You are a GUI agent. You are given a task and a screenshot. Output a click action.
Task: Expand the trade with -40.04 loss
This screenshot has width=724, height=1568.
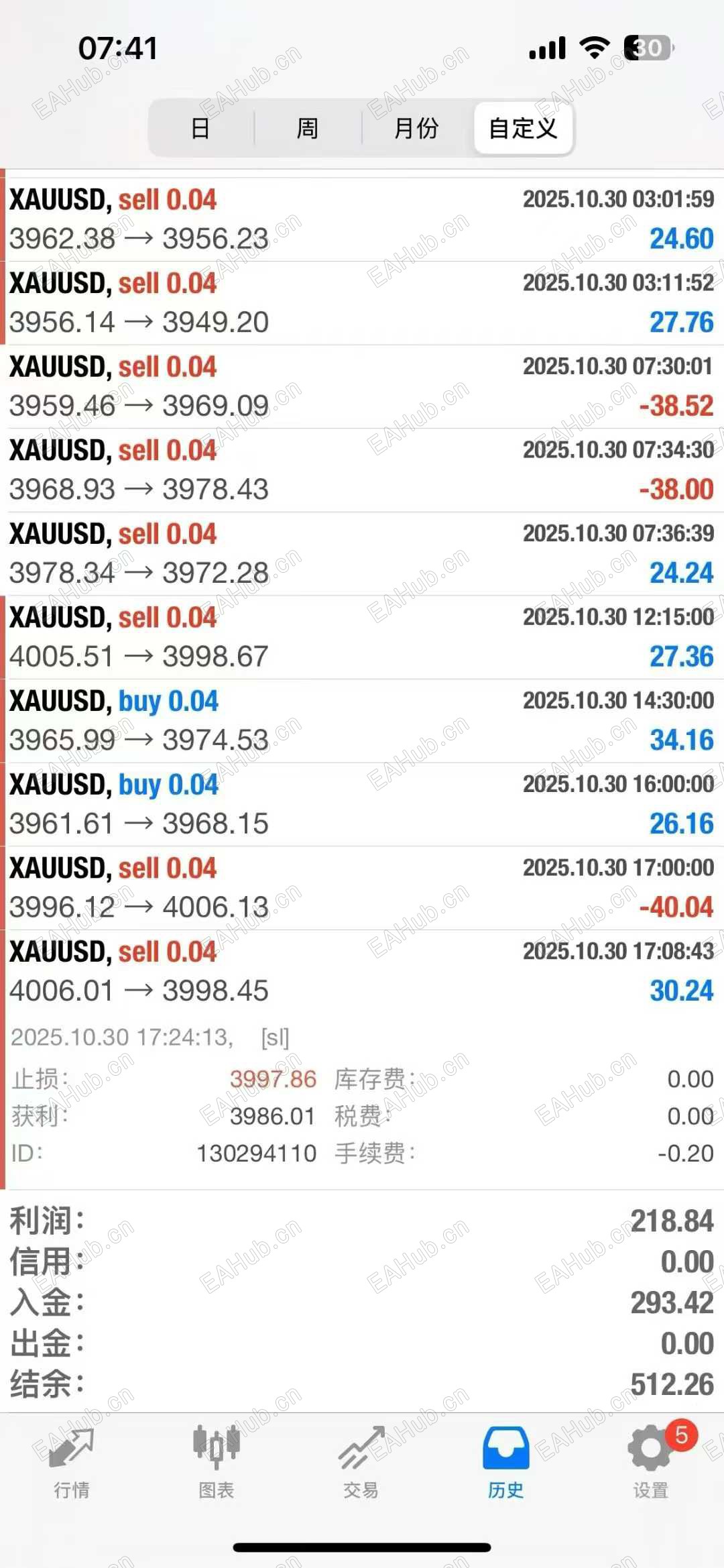pos(362,888)
